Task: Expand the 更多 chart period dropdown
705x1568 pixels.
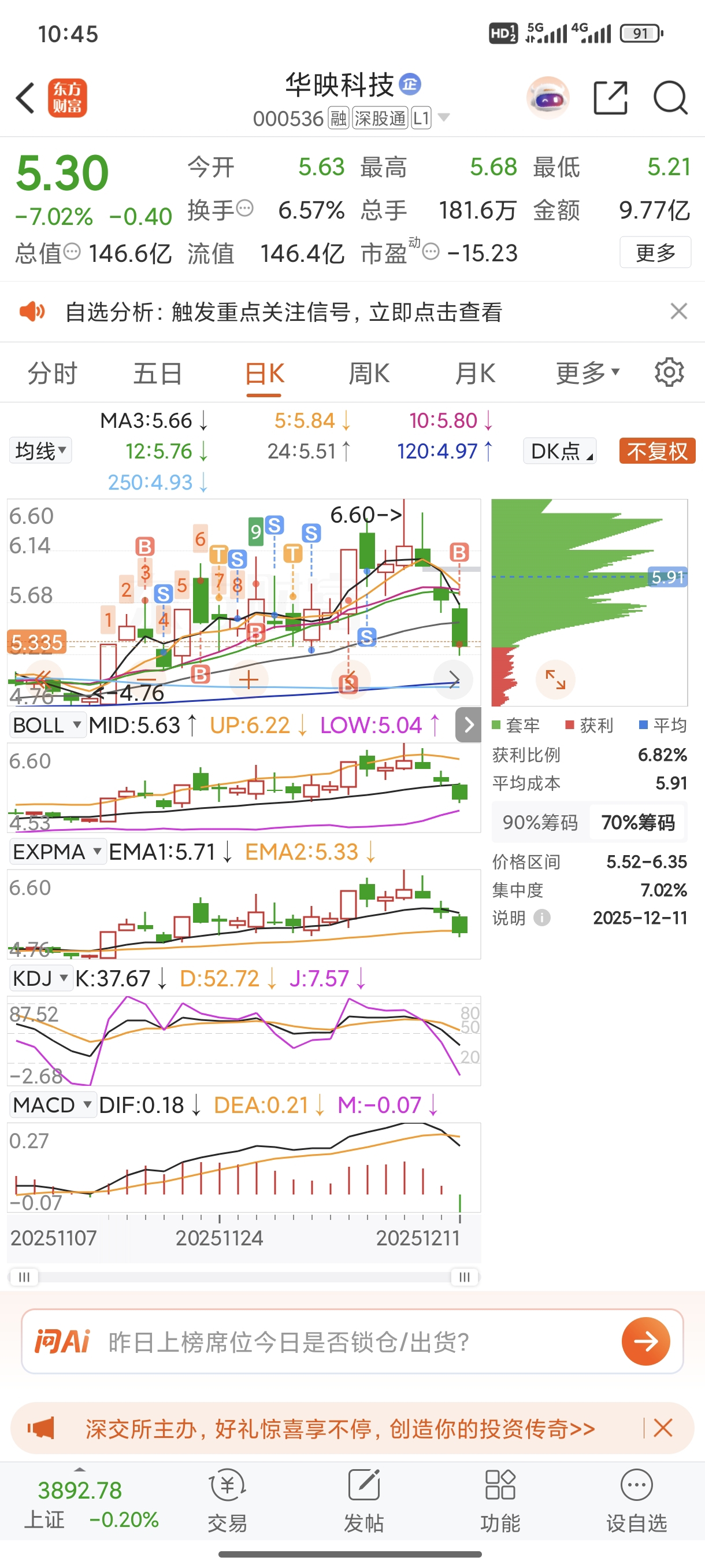Action: point(587,373)
